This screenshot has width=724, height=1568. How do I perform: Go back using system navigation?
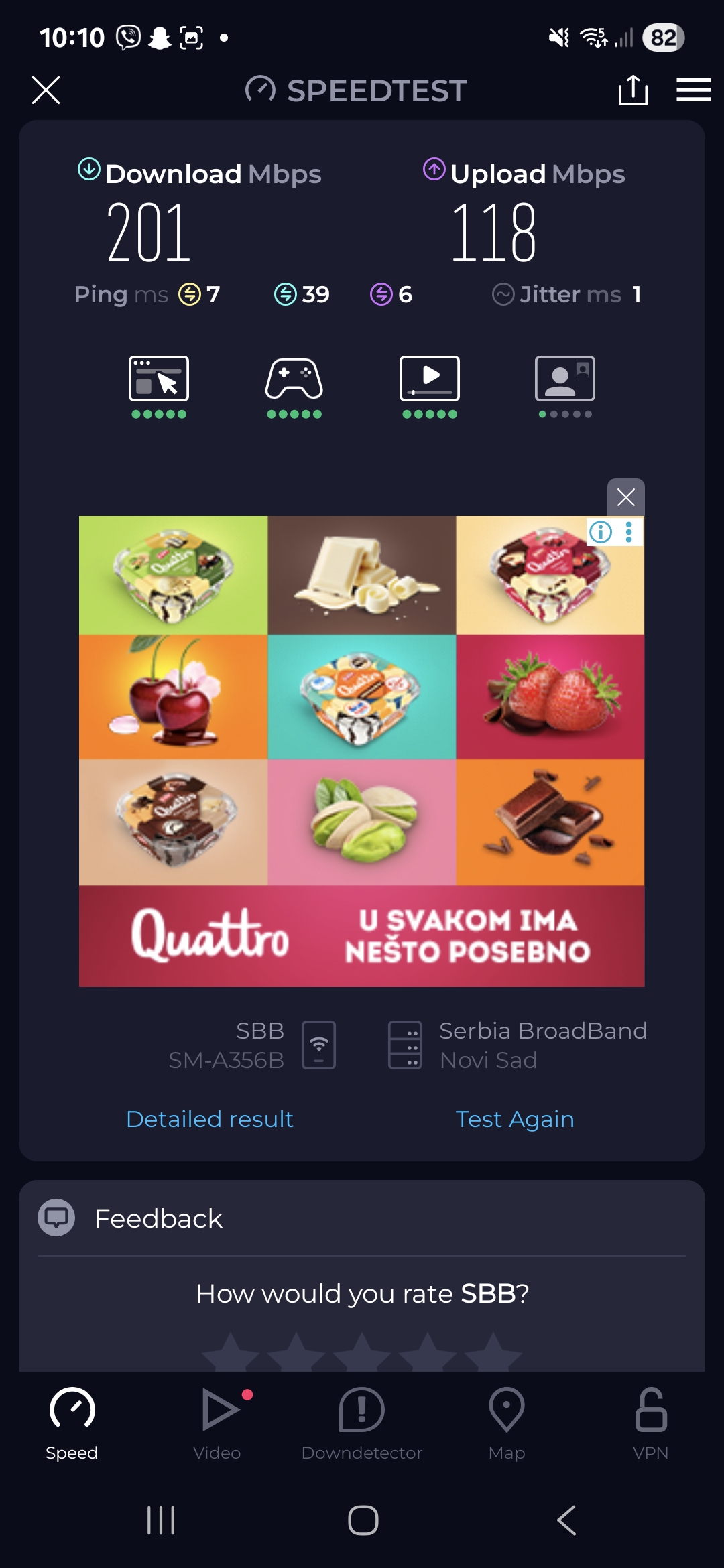click(x=566, y=1520)
